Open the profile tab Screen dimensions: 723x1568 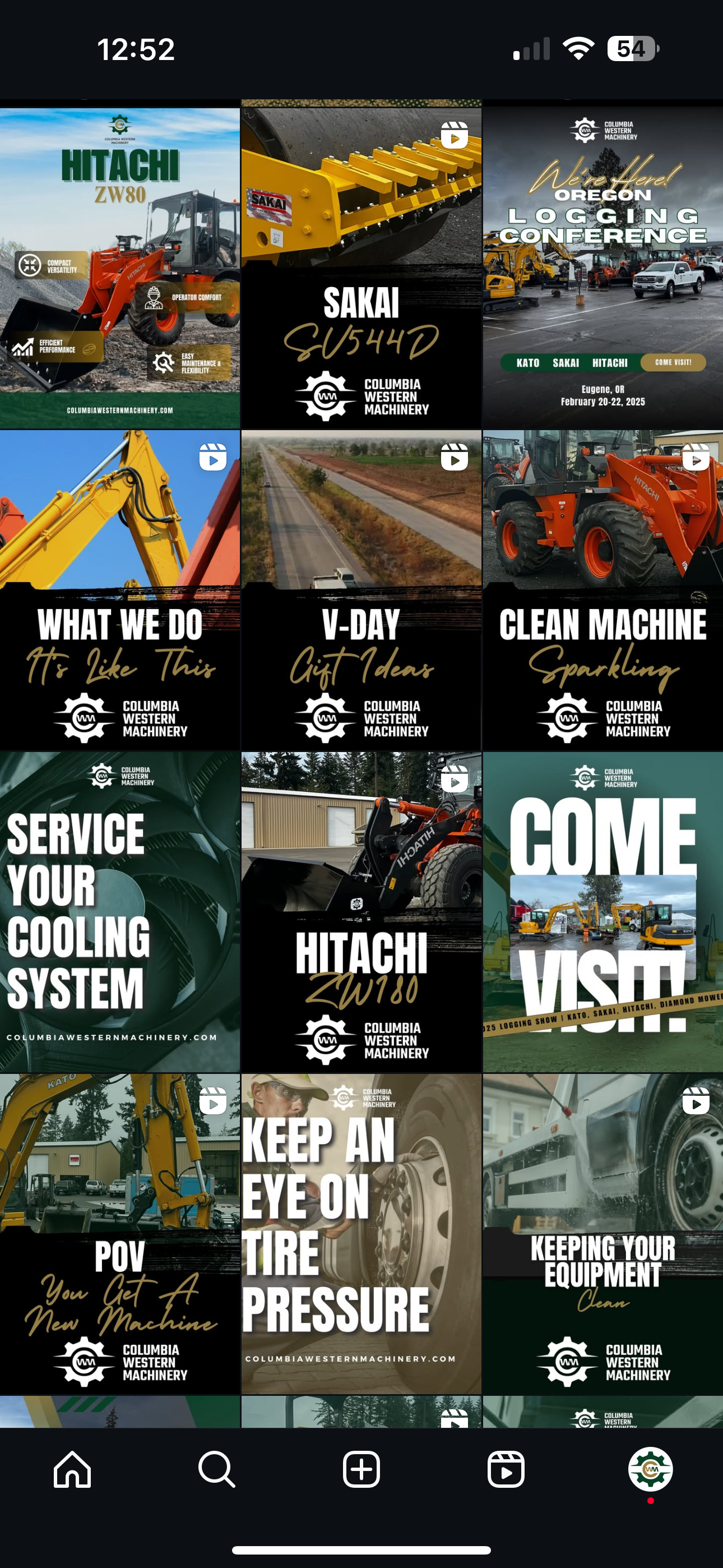click(651, 1469)
